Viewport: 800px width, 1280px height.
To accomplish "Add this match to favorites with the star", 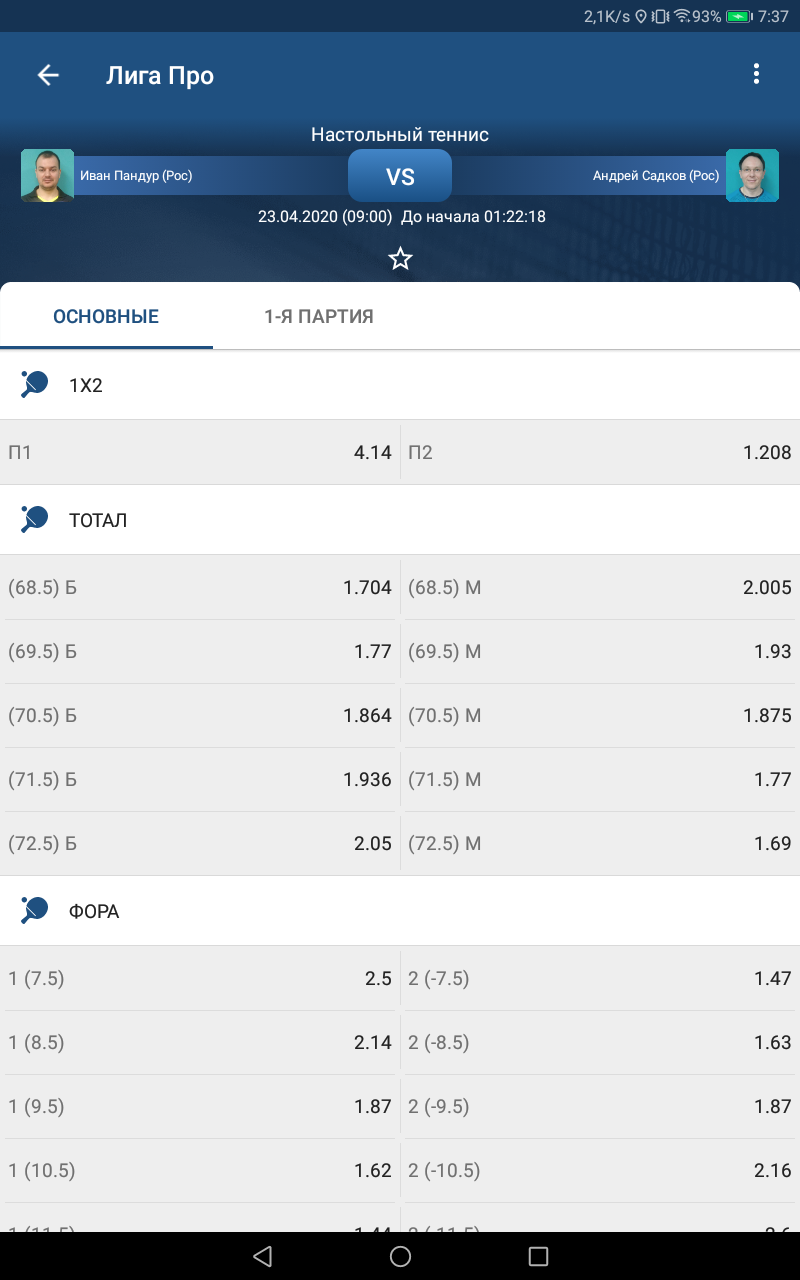I will 400,260.
